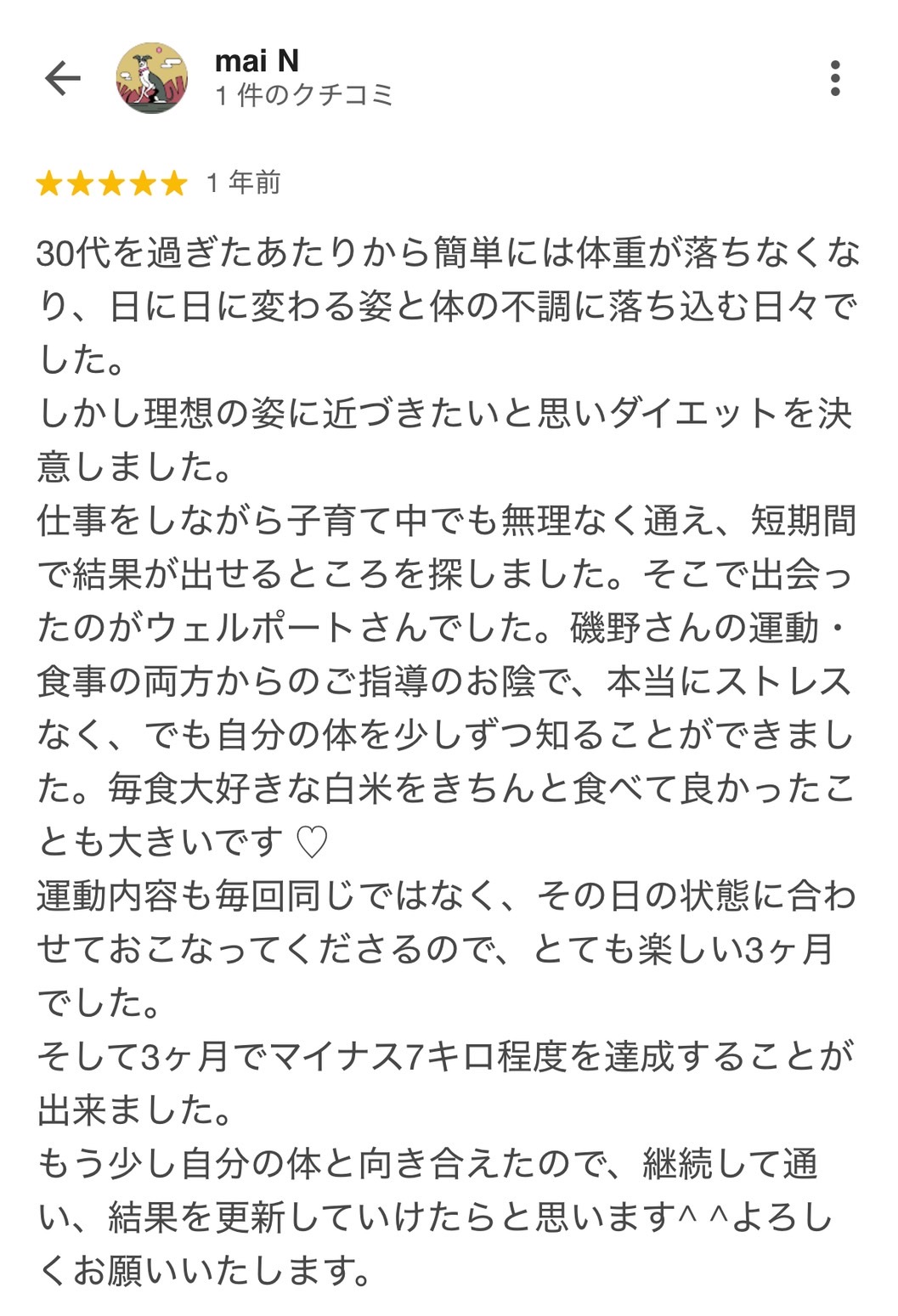Open mai N's profile picture
This screenshot has height=1316, width=898.
151,78
